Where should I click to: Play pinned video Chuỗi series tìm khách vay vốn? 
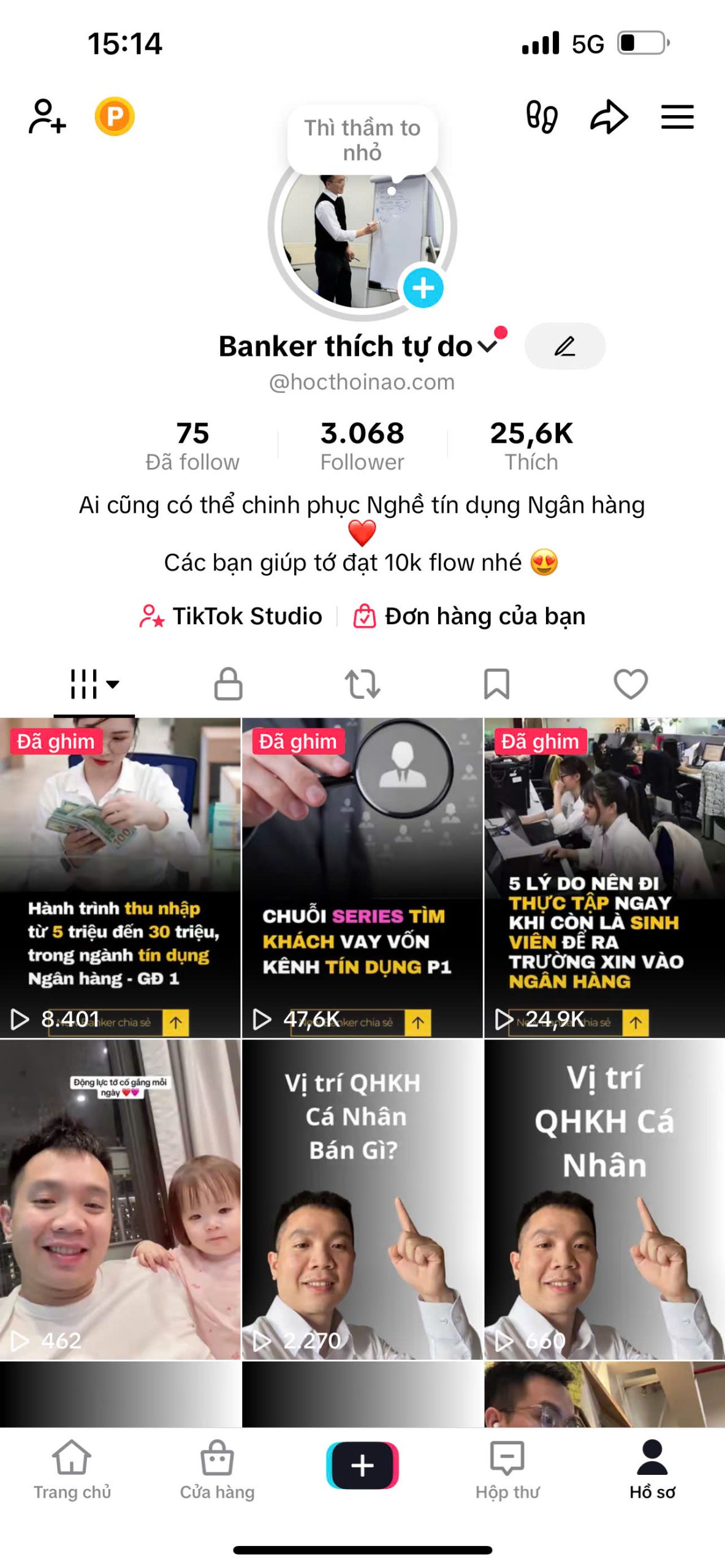point(362,877)
